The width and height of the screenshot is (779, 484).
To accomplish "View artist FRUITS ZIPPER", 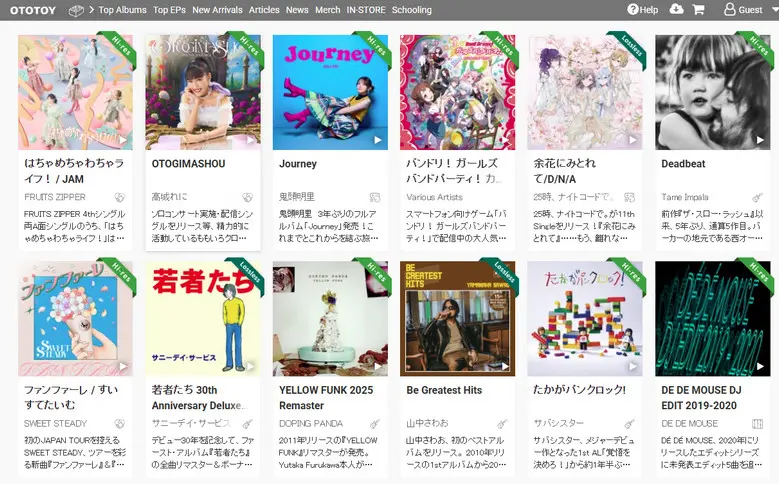I will tap(55, 197).
